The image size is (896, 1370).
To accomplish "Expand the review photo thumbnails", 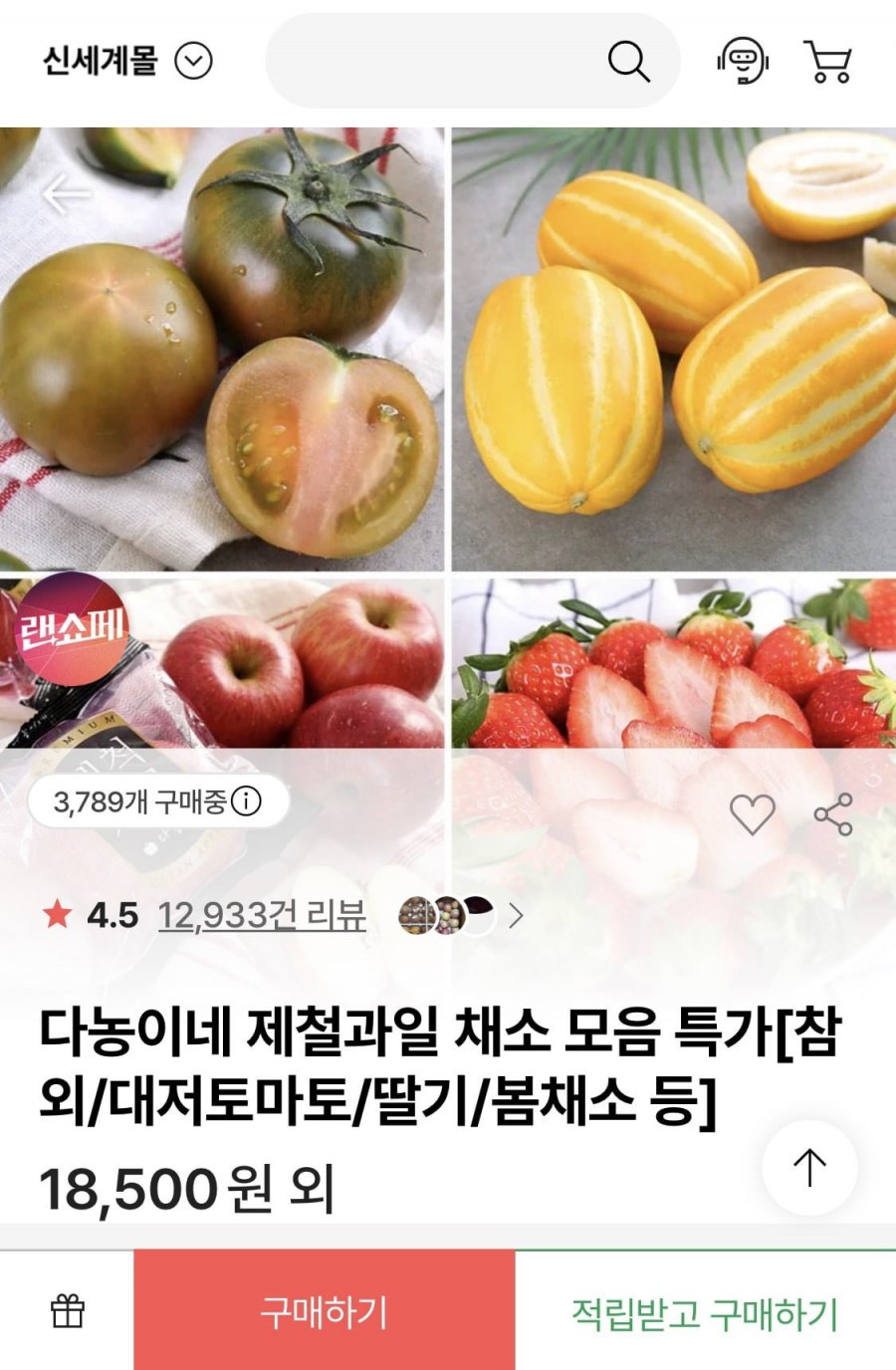I will click(x=515, y=915).
